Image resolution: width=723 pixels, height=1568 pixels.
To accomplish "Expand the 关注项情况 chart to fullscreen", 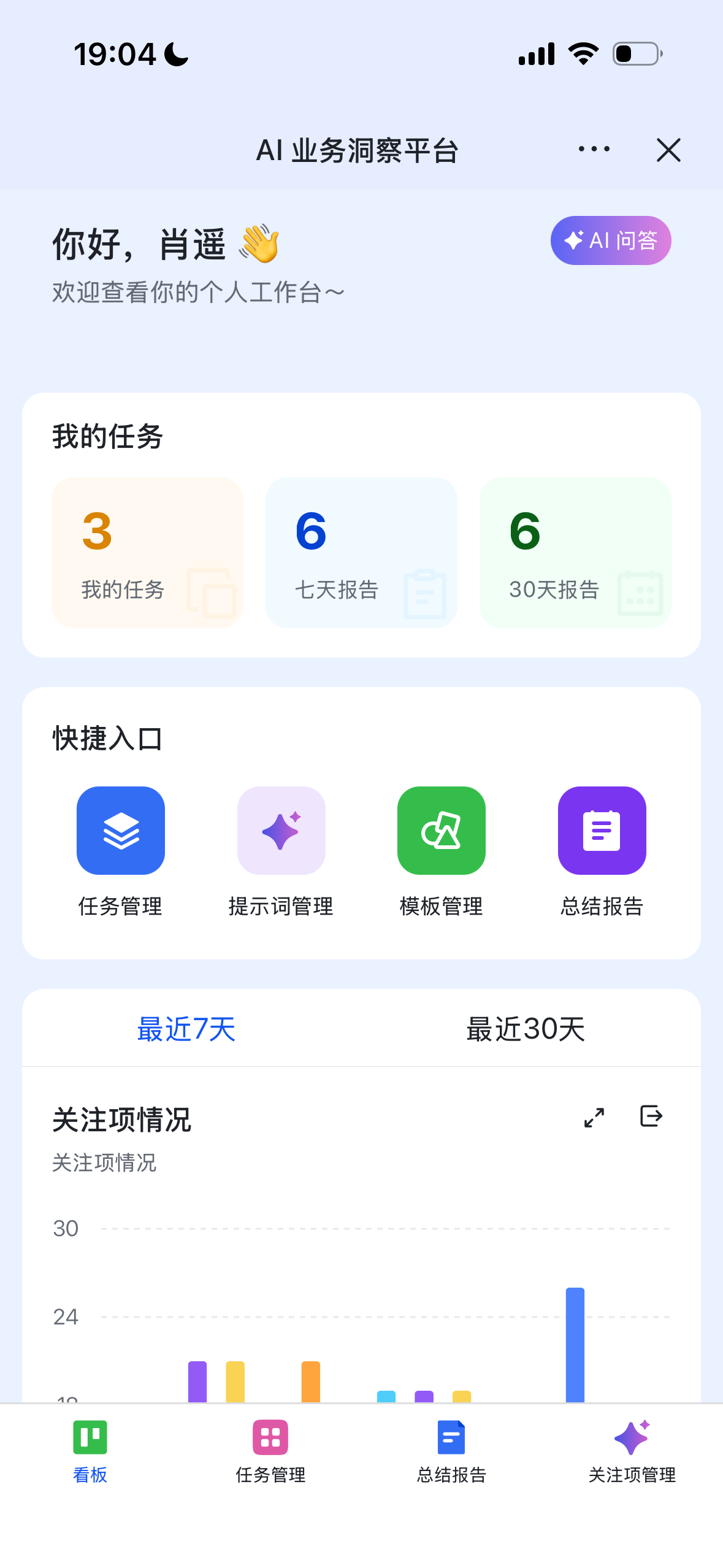I will (x=594, y=1117).
